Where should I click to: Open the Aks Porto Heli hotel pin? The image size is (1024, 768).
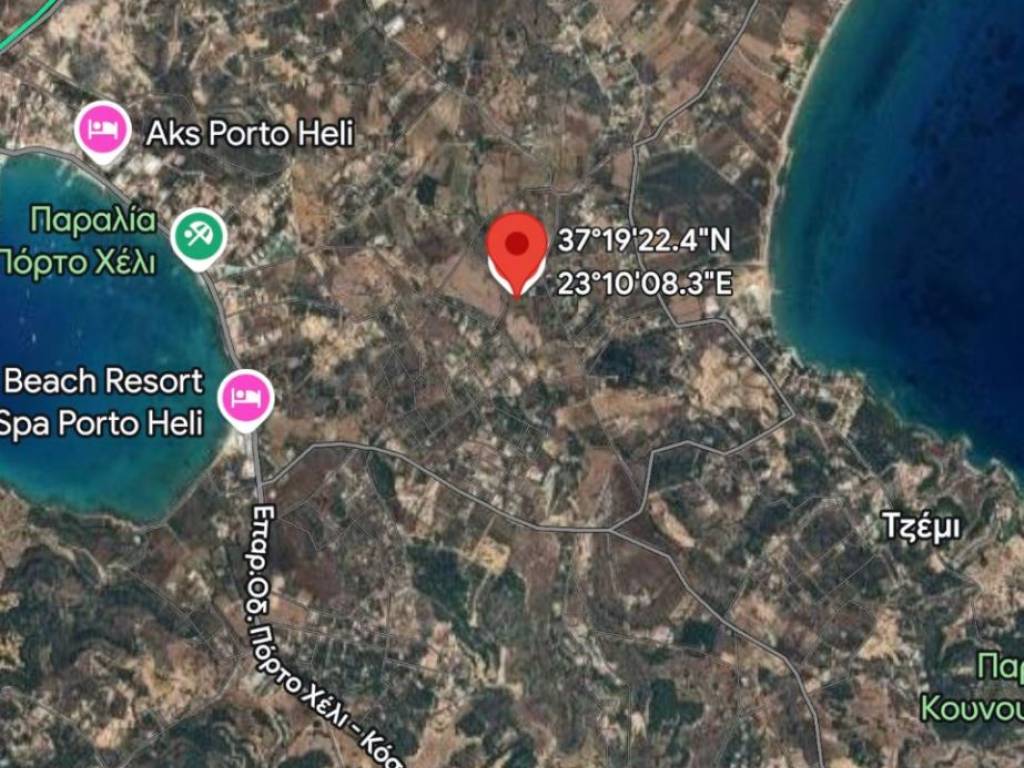tap(103, 131)
